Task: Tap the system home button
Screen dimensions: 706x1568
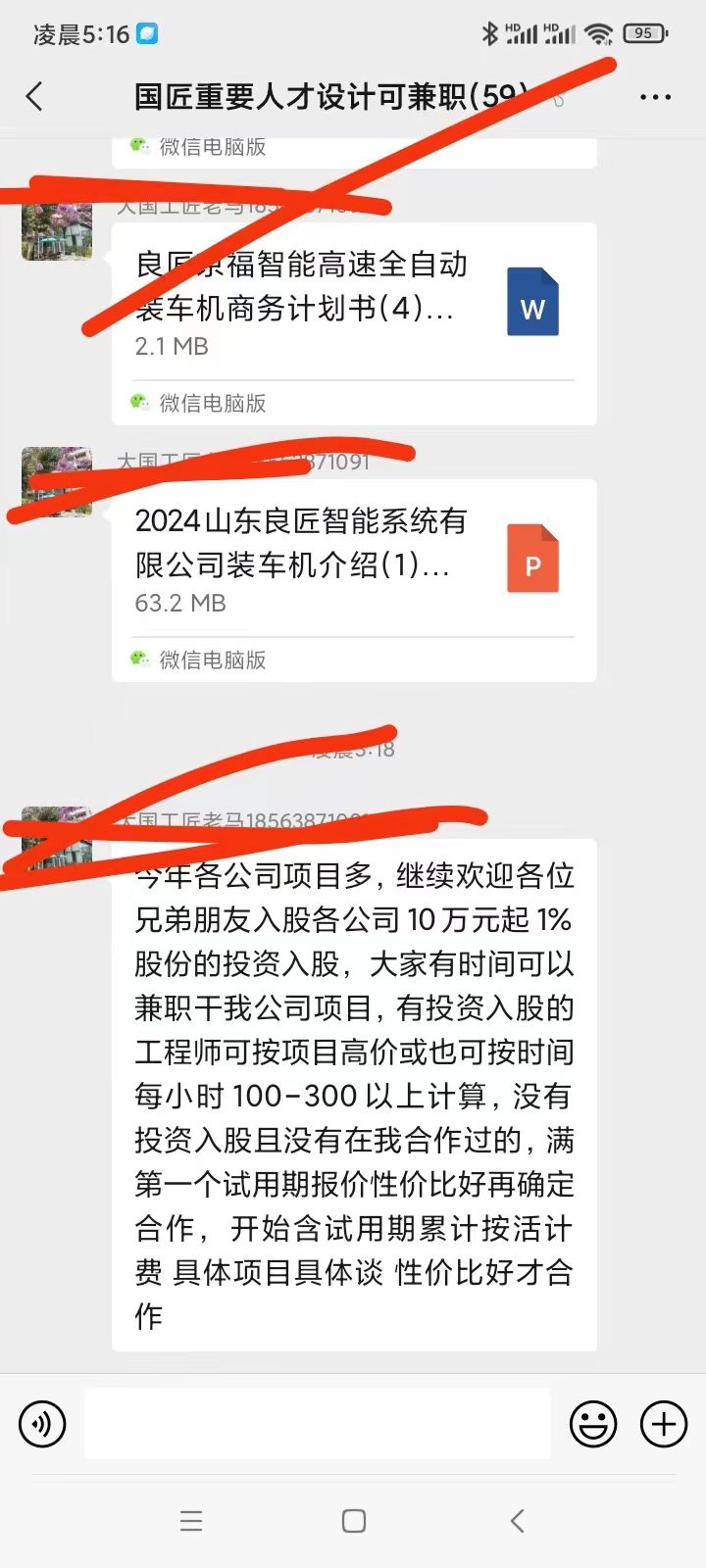Action: click(x=353, y=1521)
